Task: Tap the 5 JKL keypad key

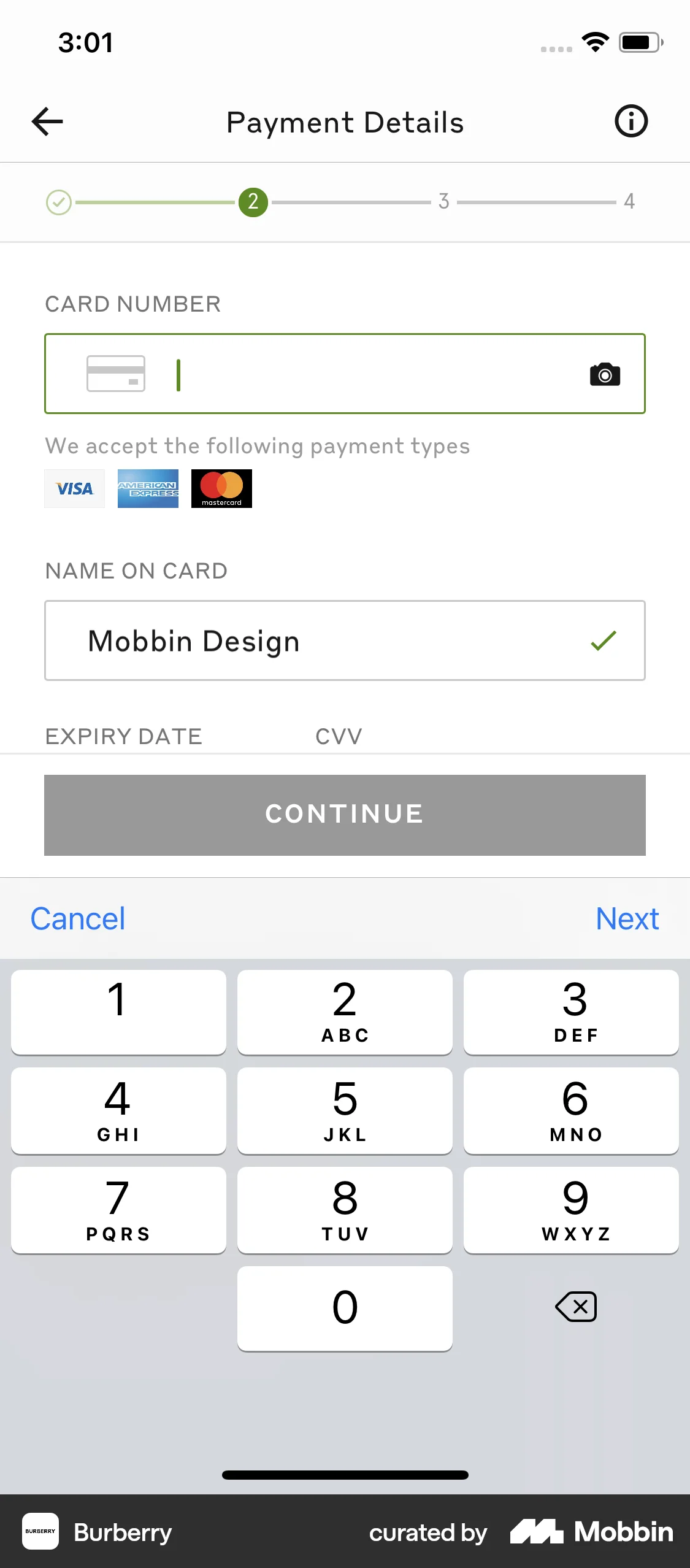Action: (x=345, y=1110)
